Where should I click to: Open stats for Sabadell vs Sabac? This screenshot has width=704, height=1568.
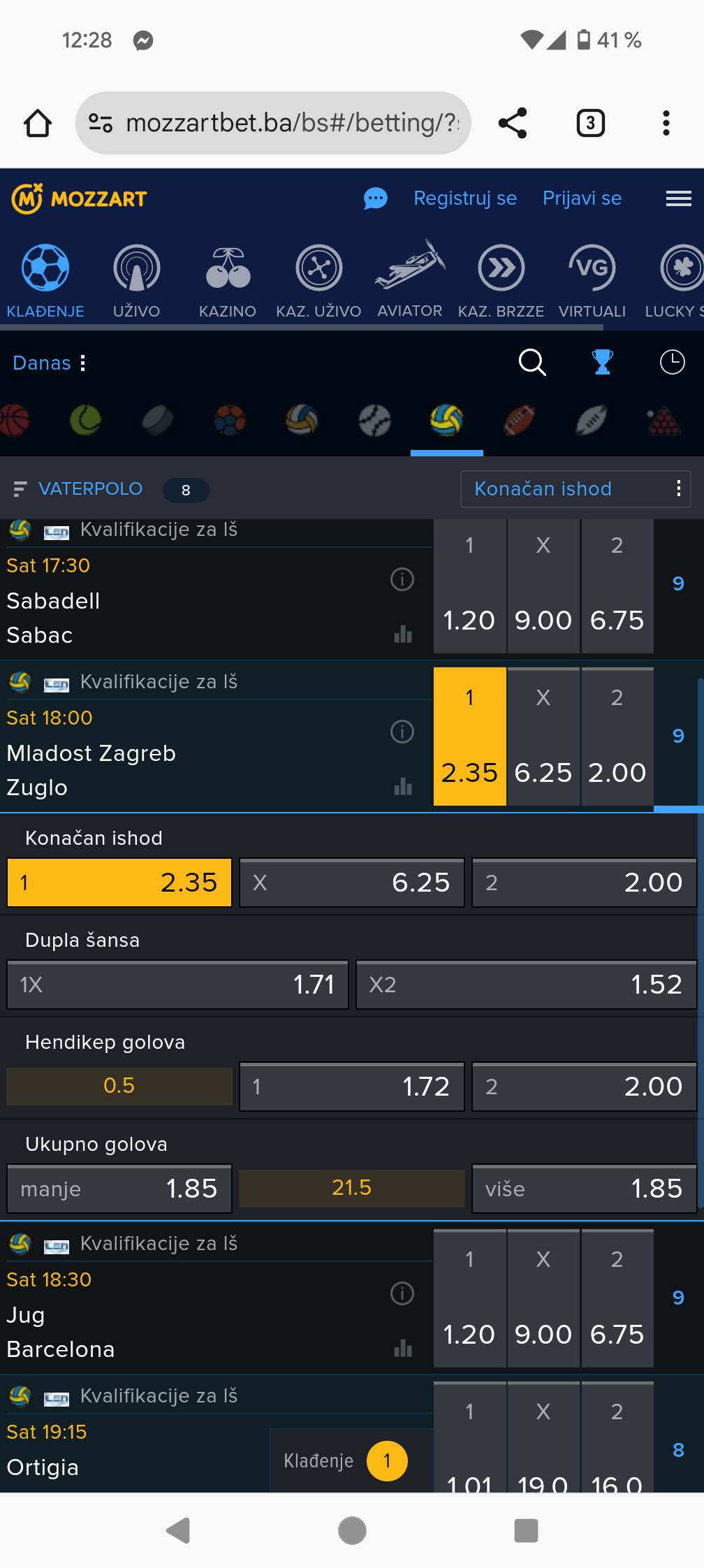(x=403, y=634)
